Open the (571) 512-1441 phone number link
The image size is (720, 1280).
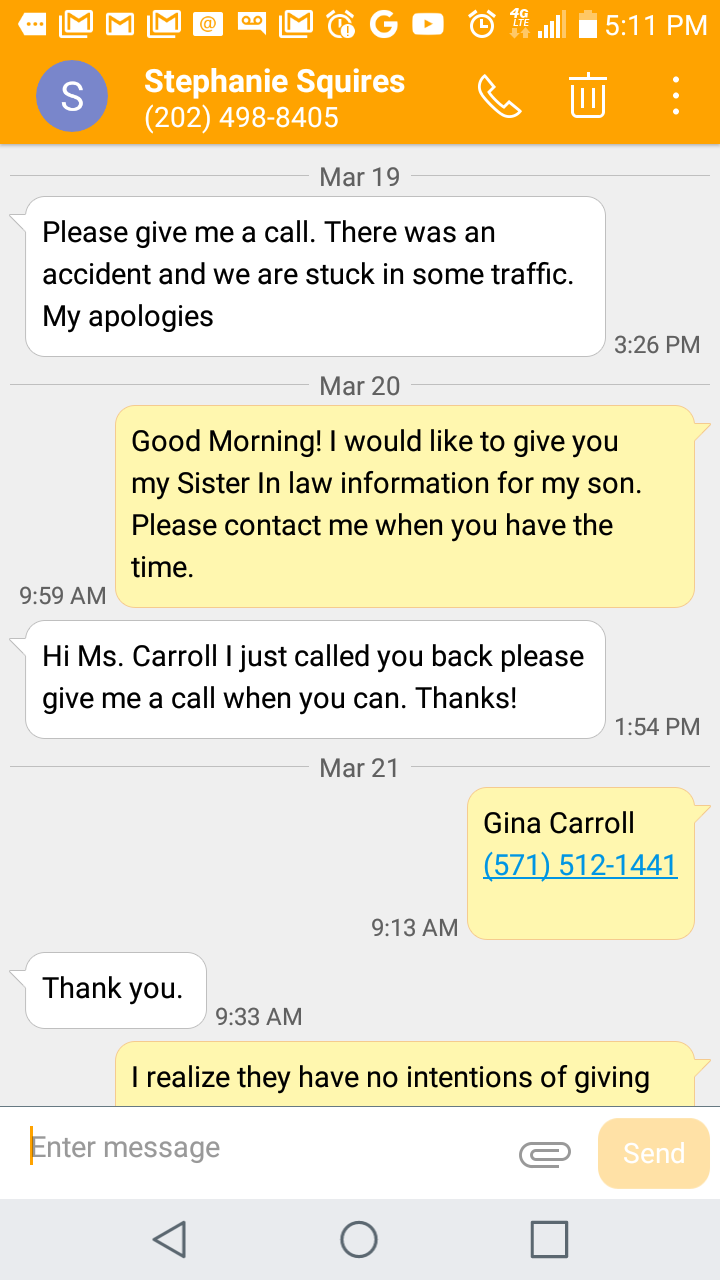[x=580, y=865]
